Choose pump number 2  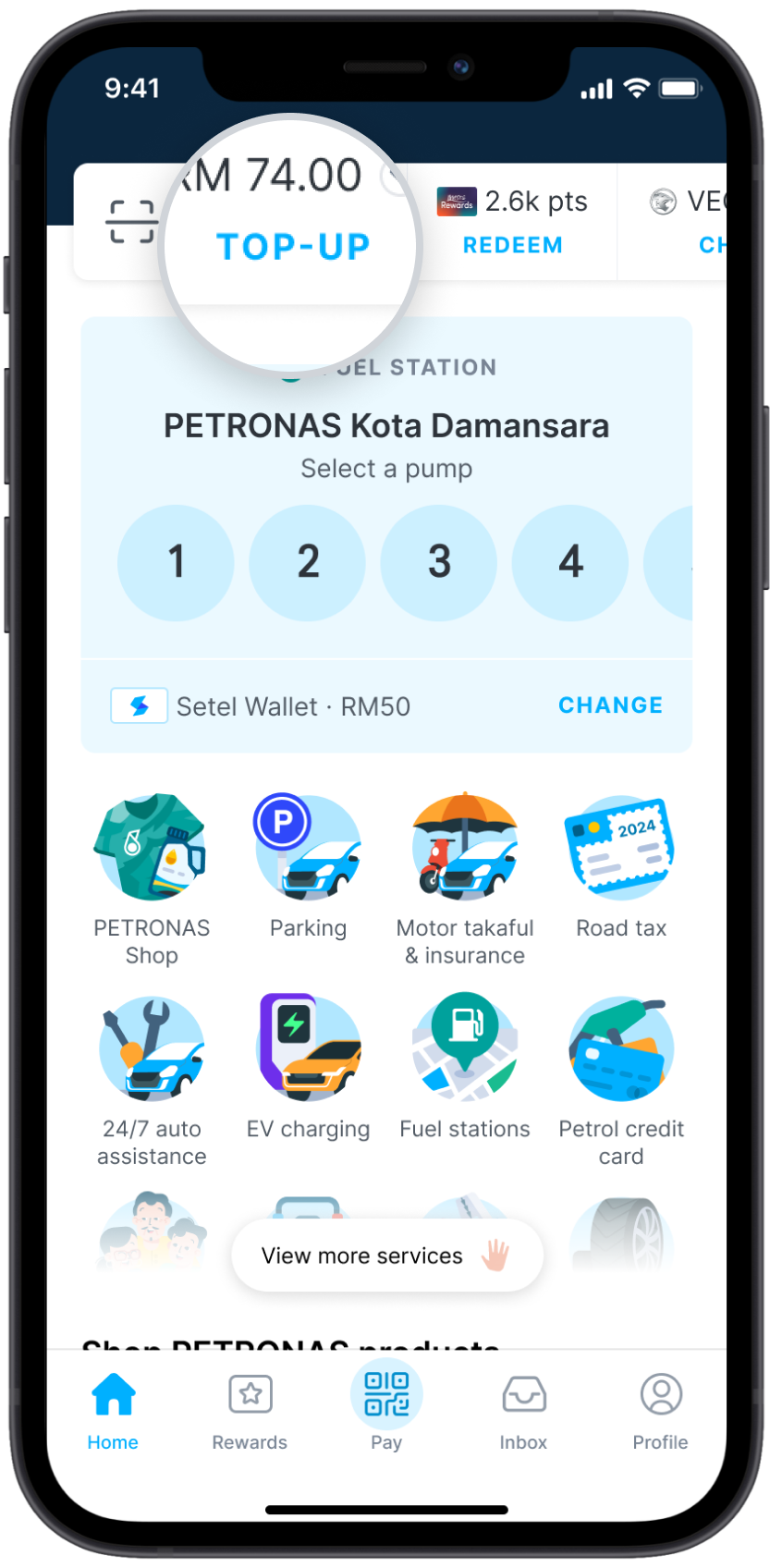[308, 562]
